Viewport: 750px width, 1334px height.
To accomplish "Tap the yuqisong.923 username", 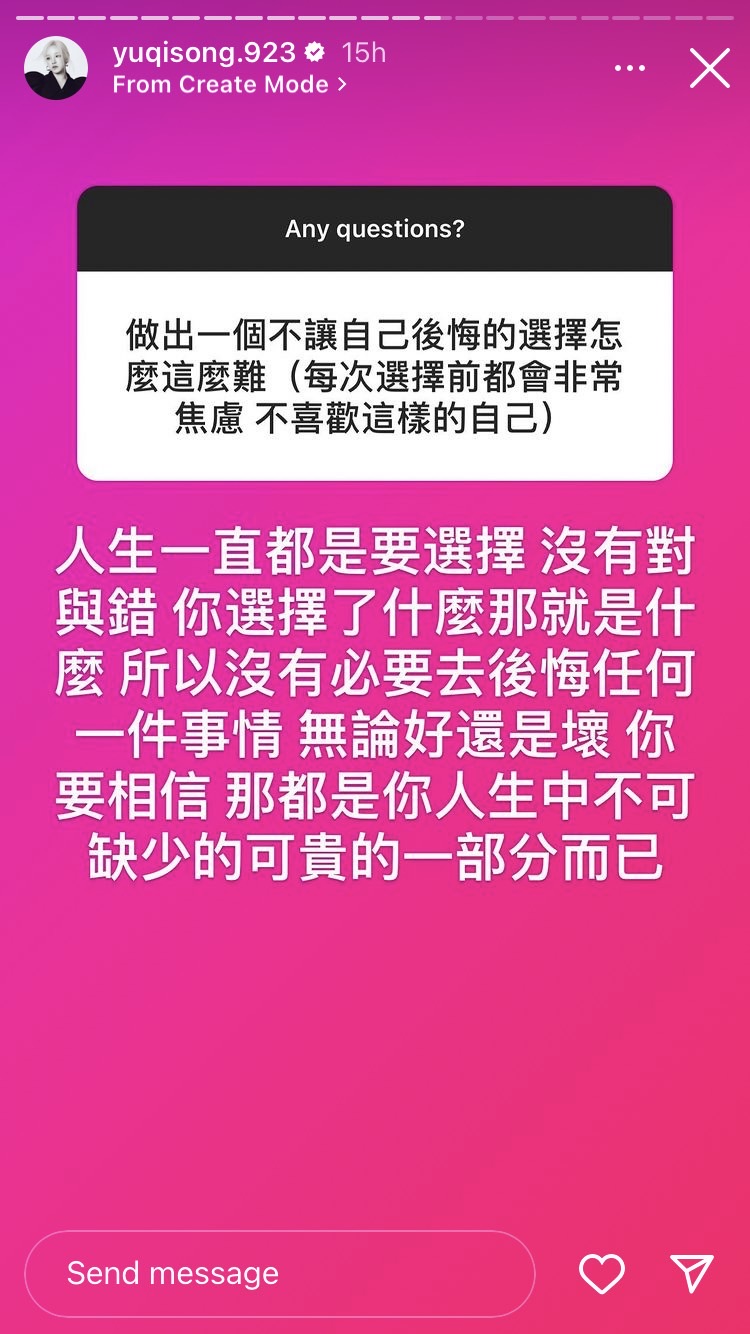I will click(x=205, y=52).
